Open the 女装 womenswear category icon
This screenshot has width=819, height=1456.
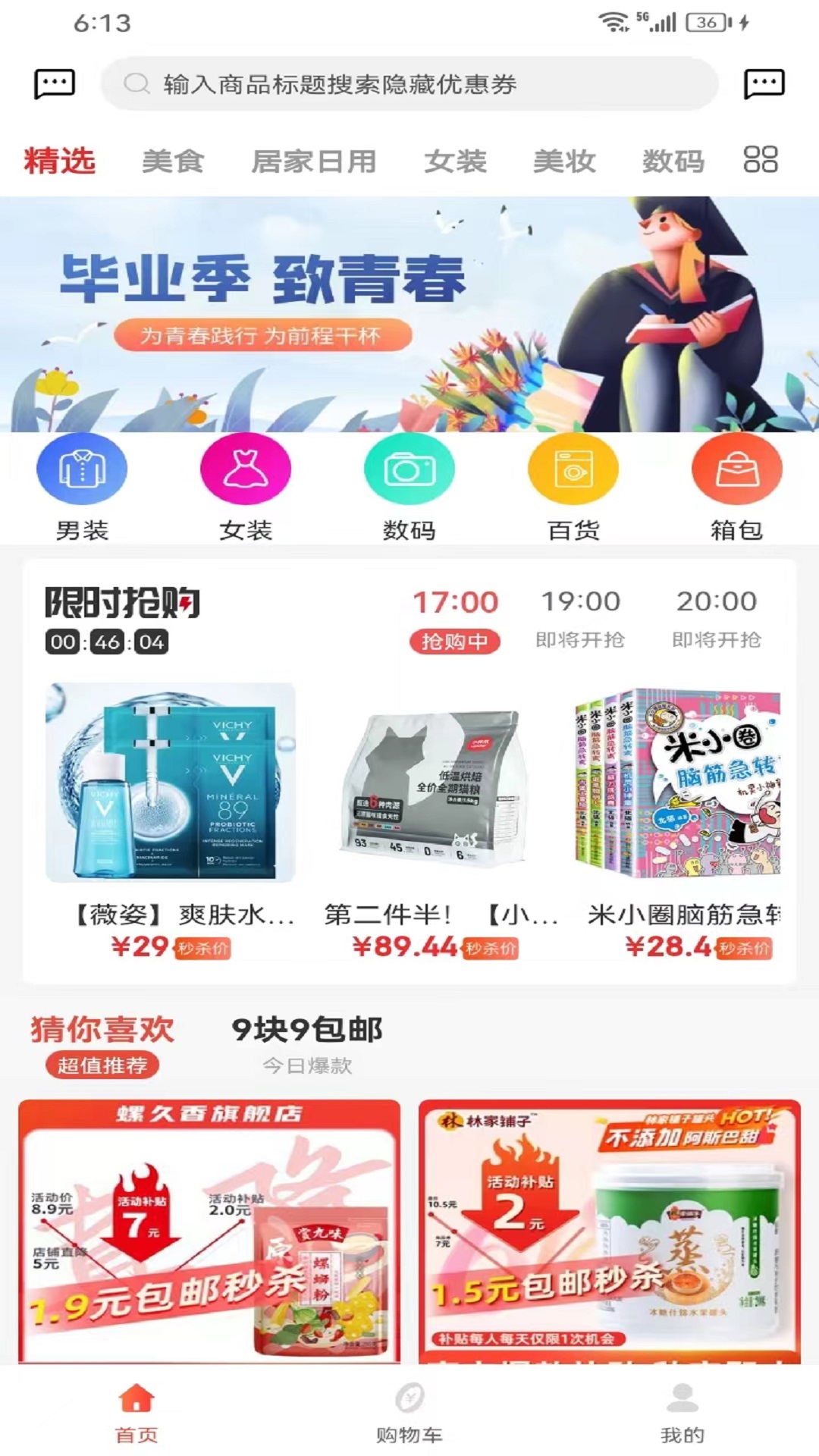tap(245, 469)
